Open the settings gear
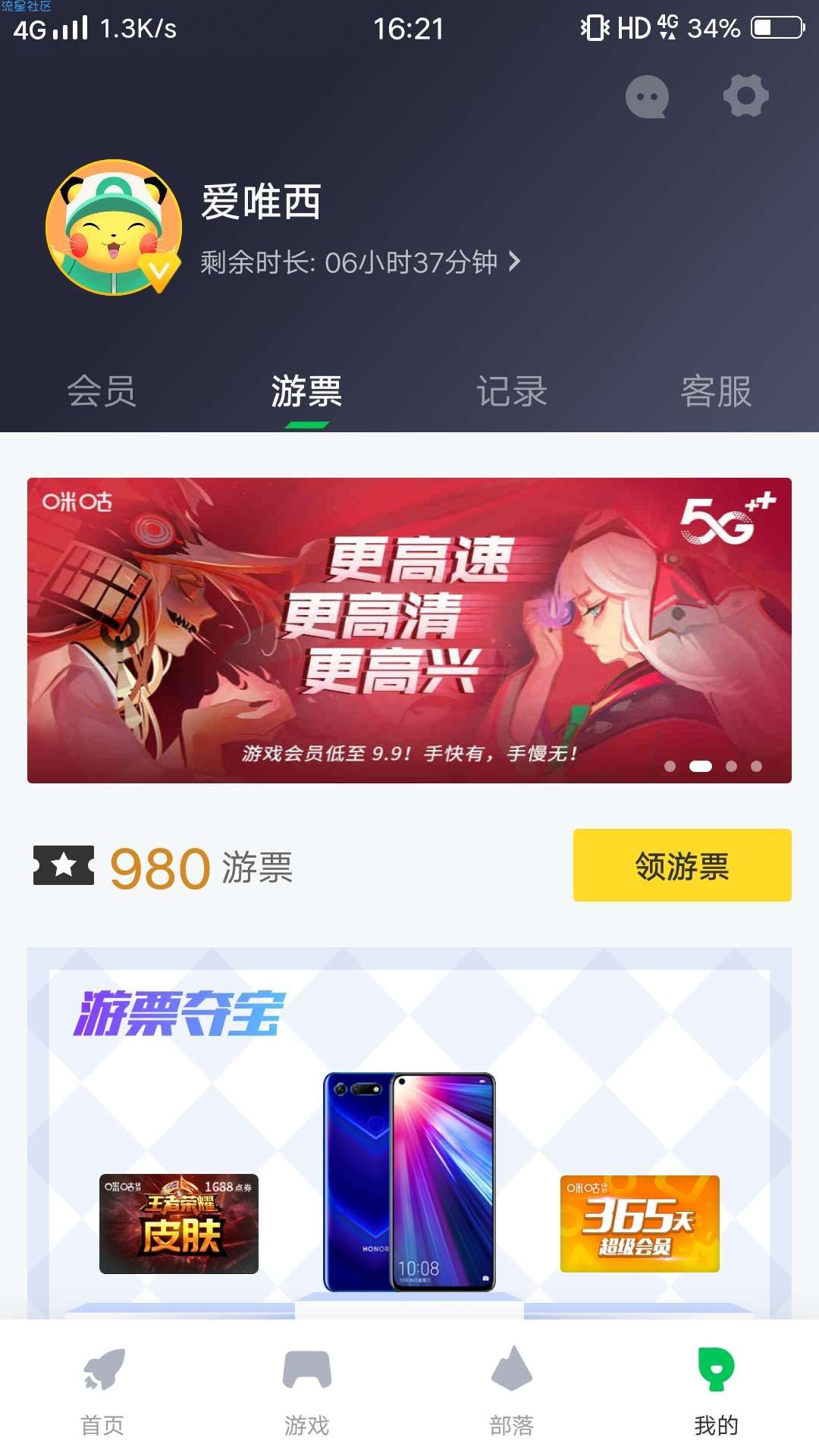 [745, 96]
